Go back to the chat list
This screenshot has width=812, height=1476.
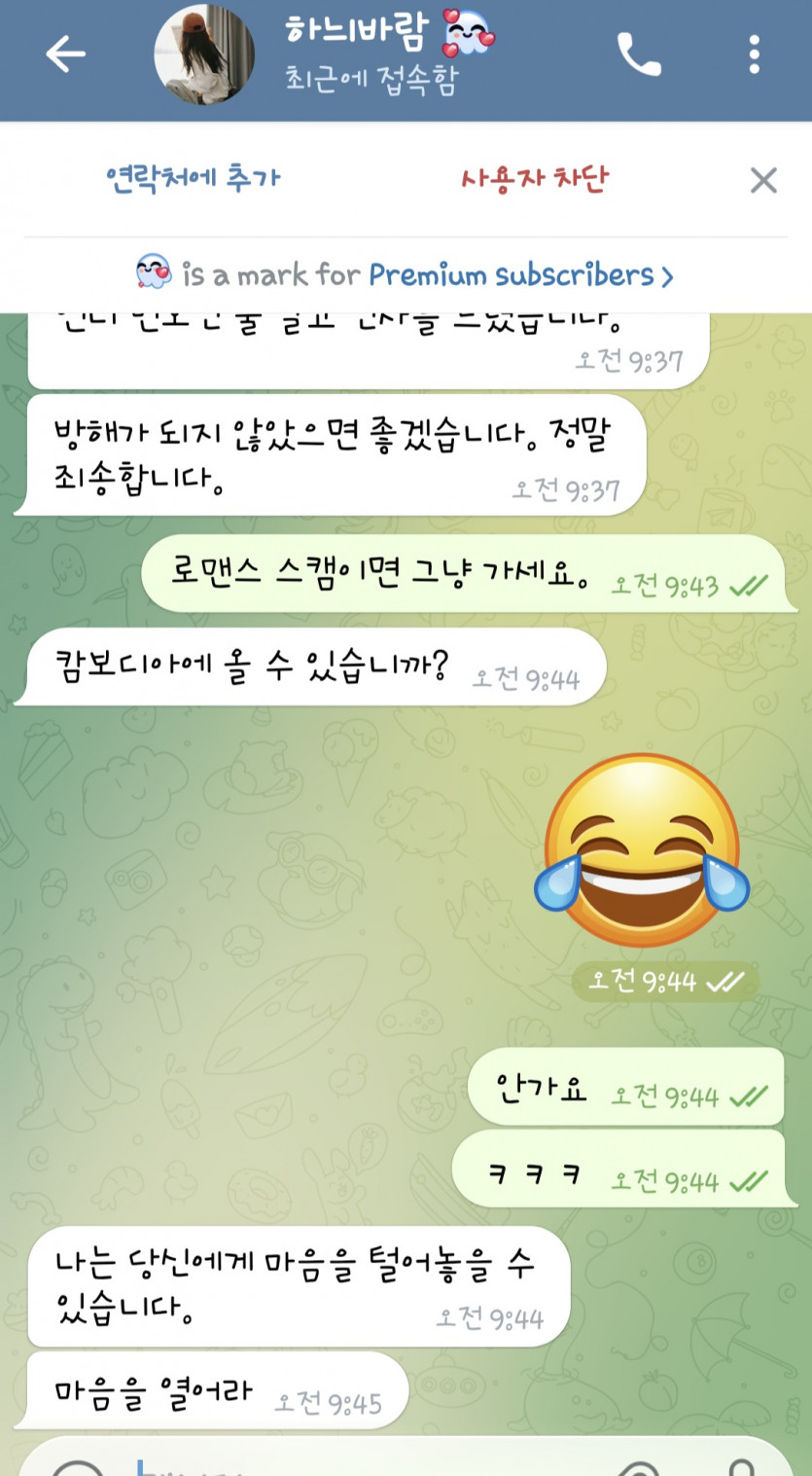tap(65, 54)
